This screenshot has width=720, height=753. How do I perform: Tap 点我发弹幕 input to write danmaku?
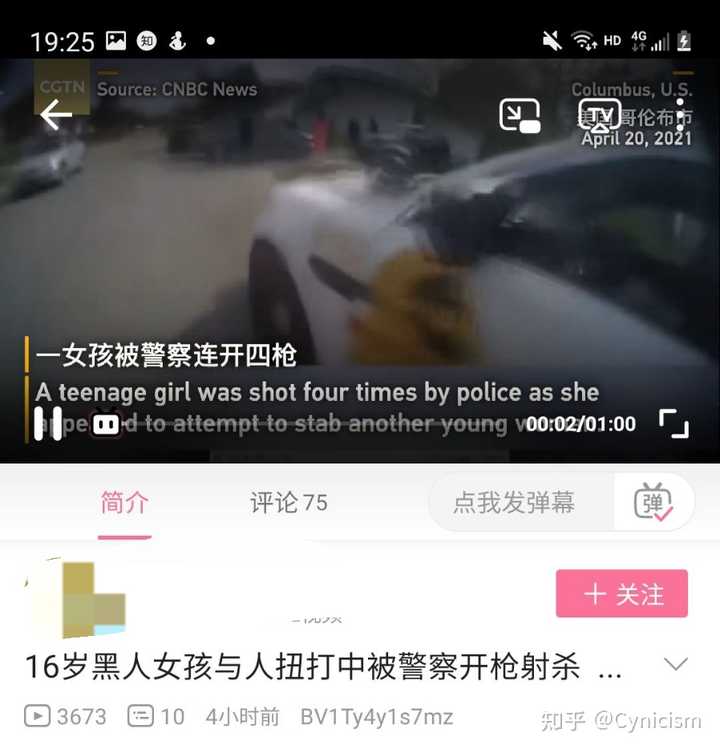click(x=514, y=503)
